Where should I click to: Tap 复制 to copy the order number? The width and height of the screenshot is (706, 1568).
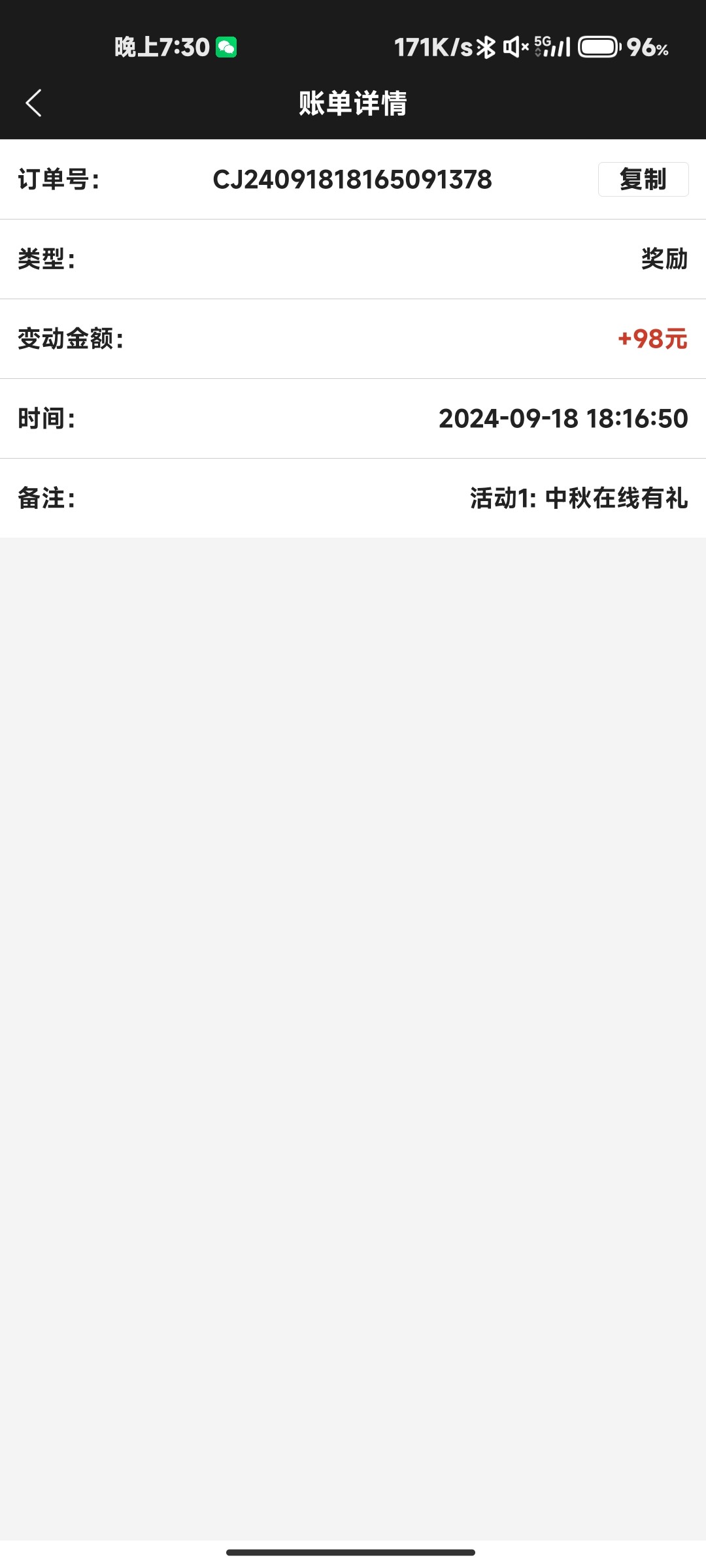click(x=643, y=179)
